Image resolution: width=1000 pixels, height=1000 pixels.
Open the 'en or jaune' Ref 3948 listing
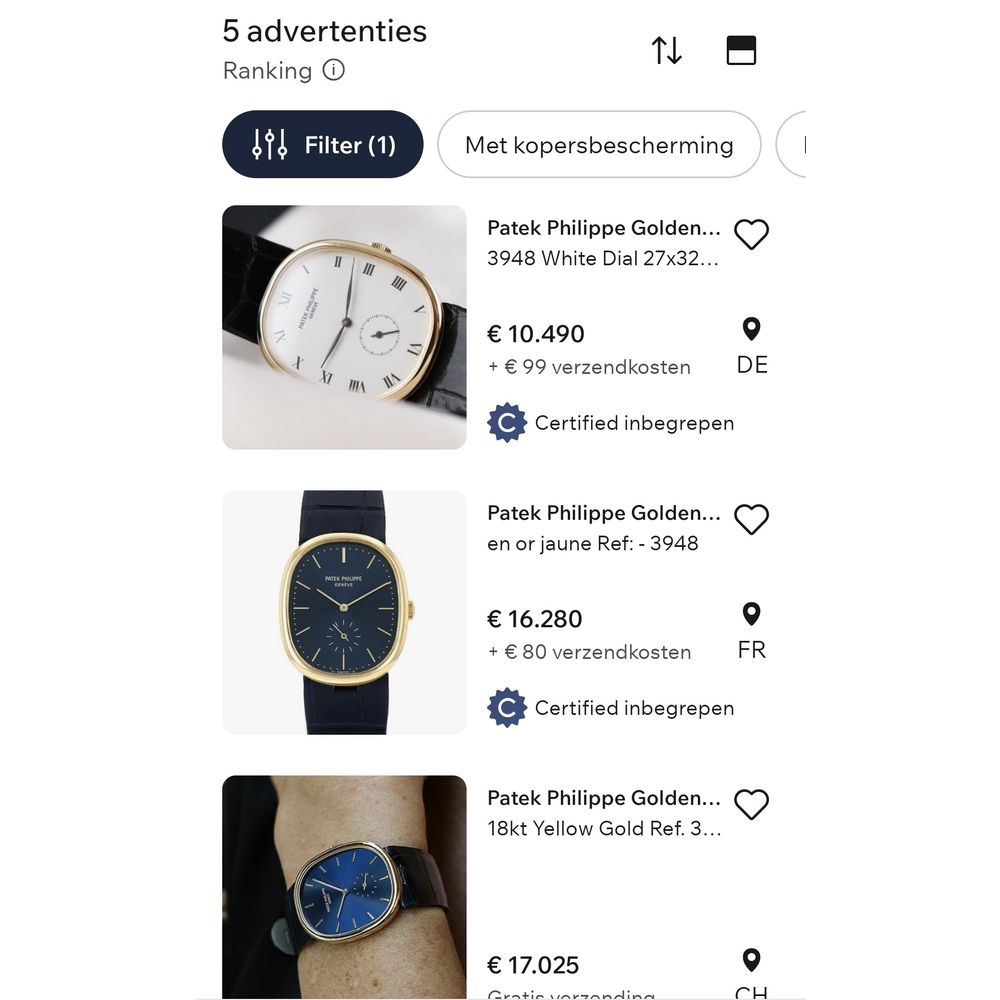tap(603, 528)
